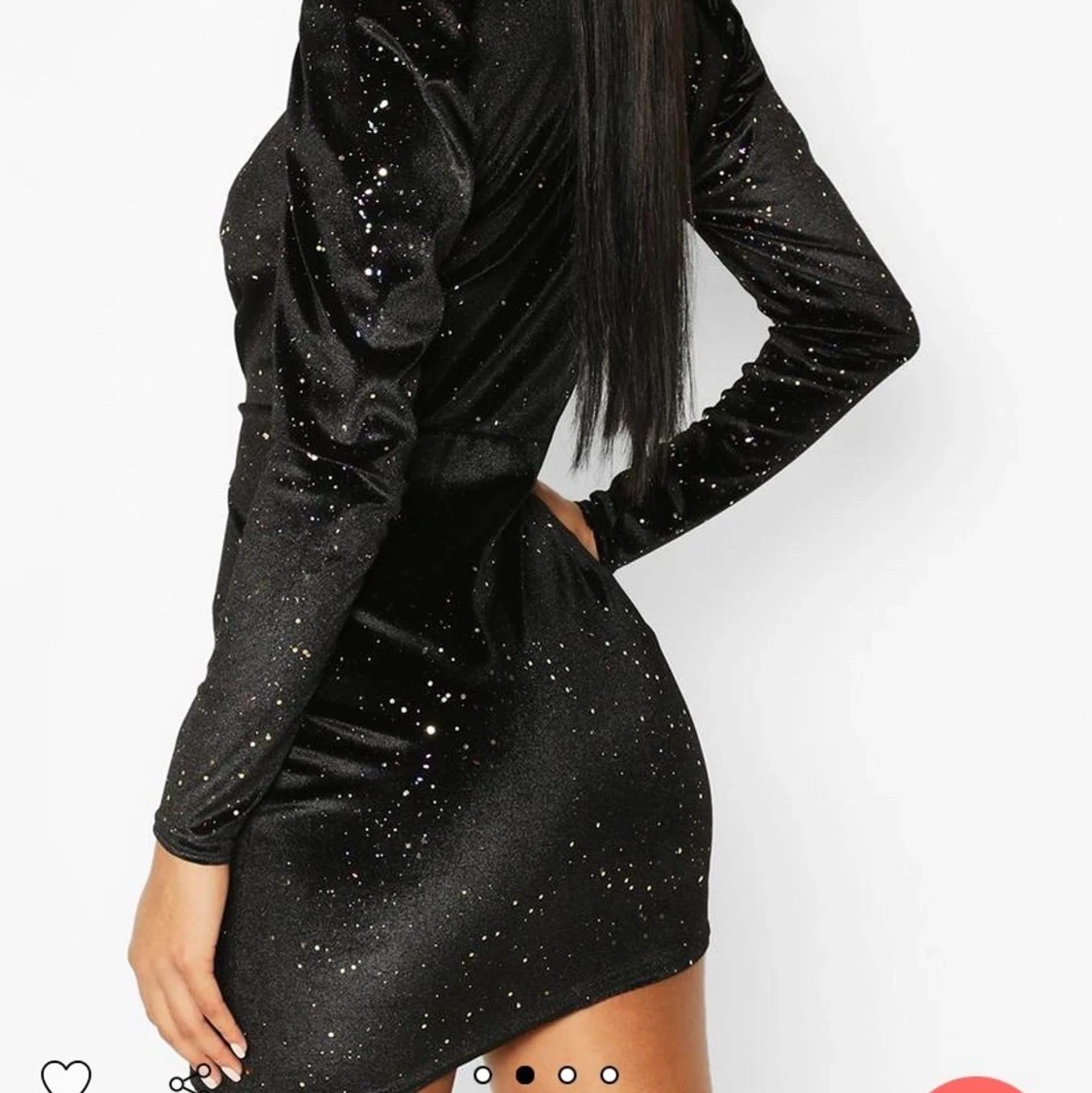Add this dress to wishlist with the heart
The image size is (1092, 1093).
[x=66, y=1074]
